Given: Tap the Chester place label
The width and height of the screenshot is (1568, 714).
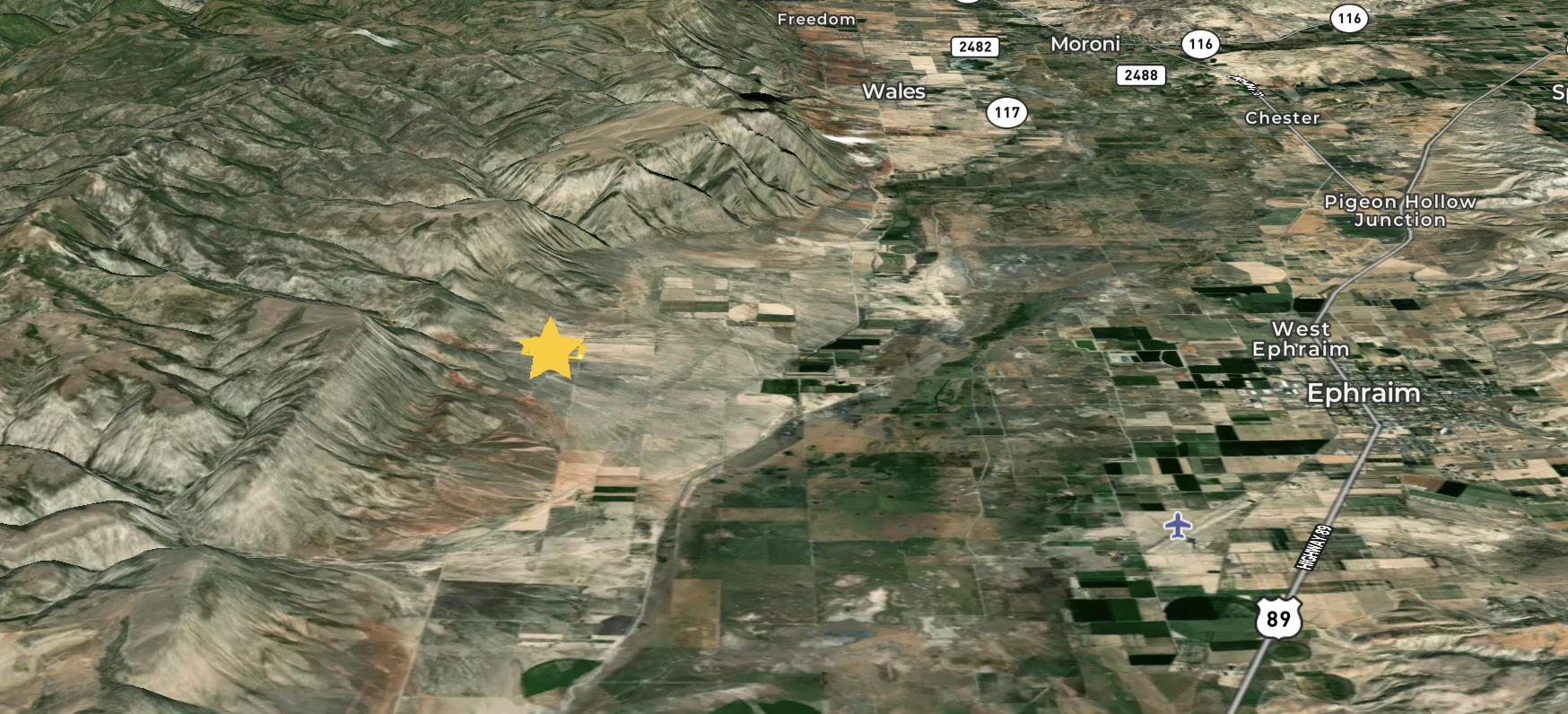Looking at the screenshot, I should (1282, 118).
